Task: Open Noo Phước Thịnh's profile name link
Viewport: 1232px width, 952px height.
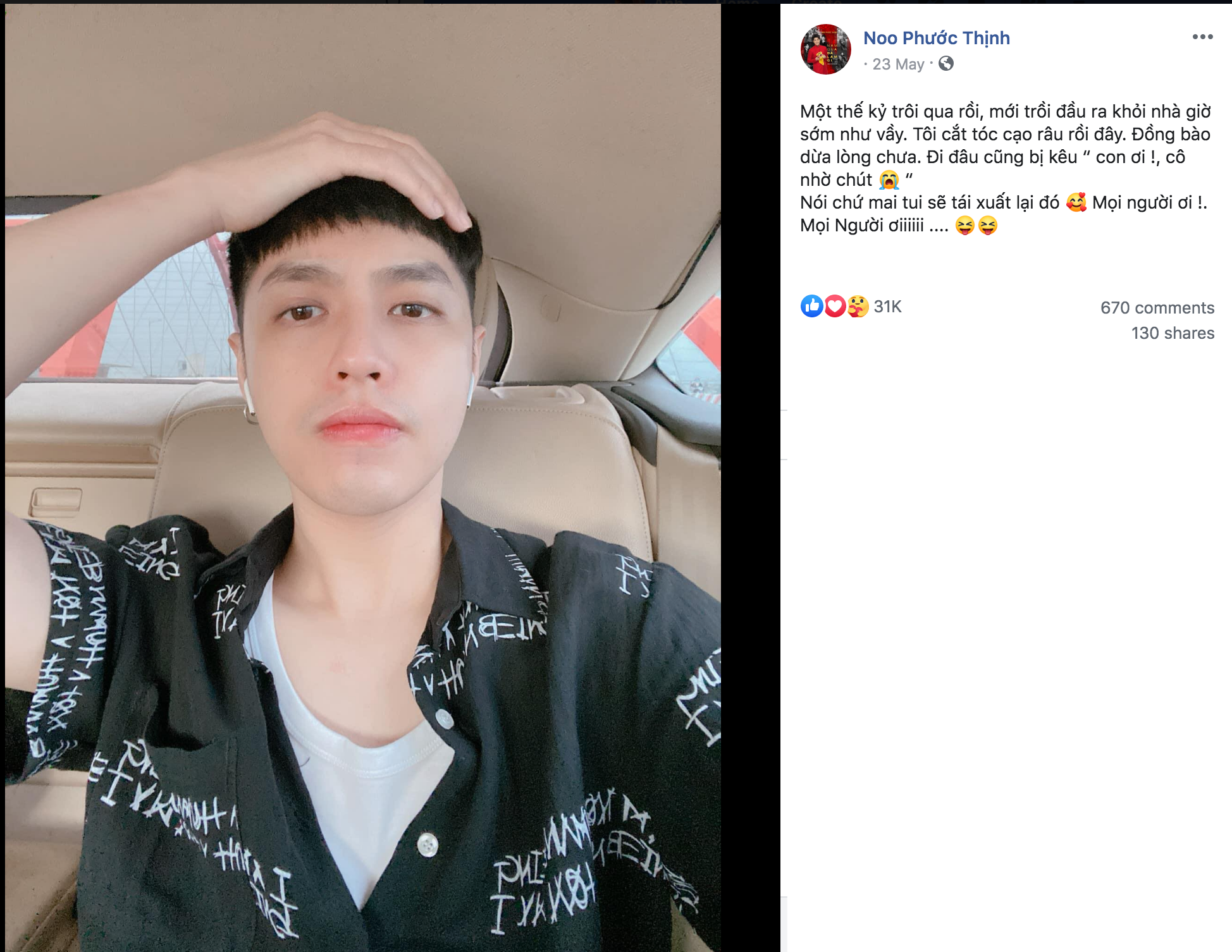Action: click(x=936, y=38)
